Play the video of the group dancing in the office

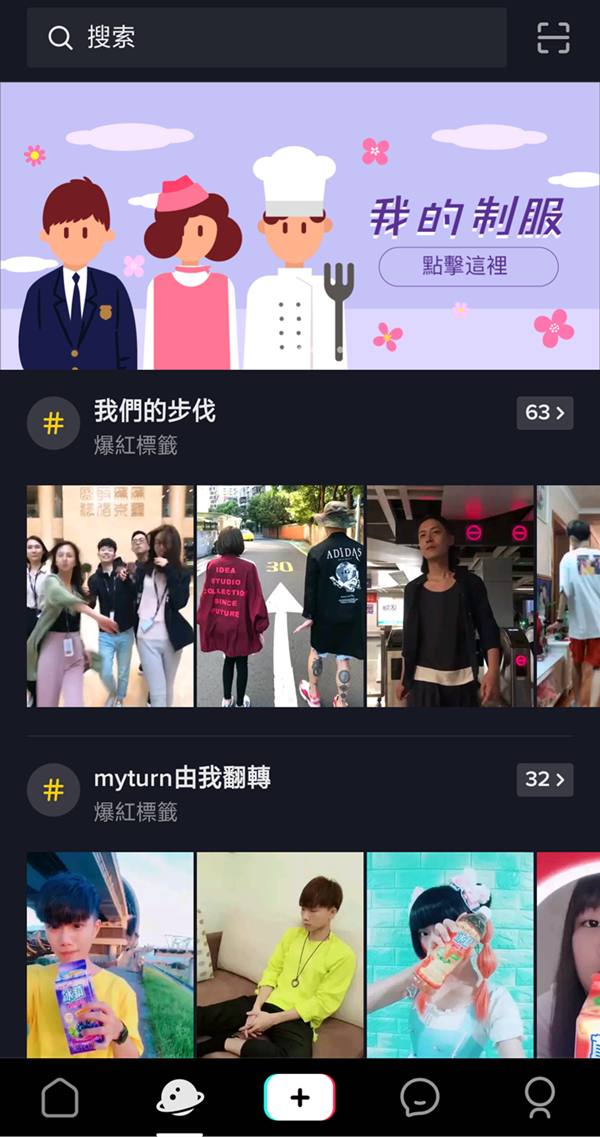(x=110, y=596)
